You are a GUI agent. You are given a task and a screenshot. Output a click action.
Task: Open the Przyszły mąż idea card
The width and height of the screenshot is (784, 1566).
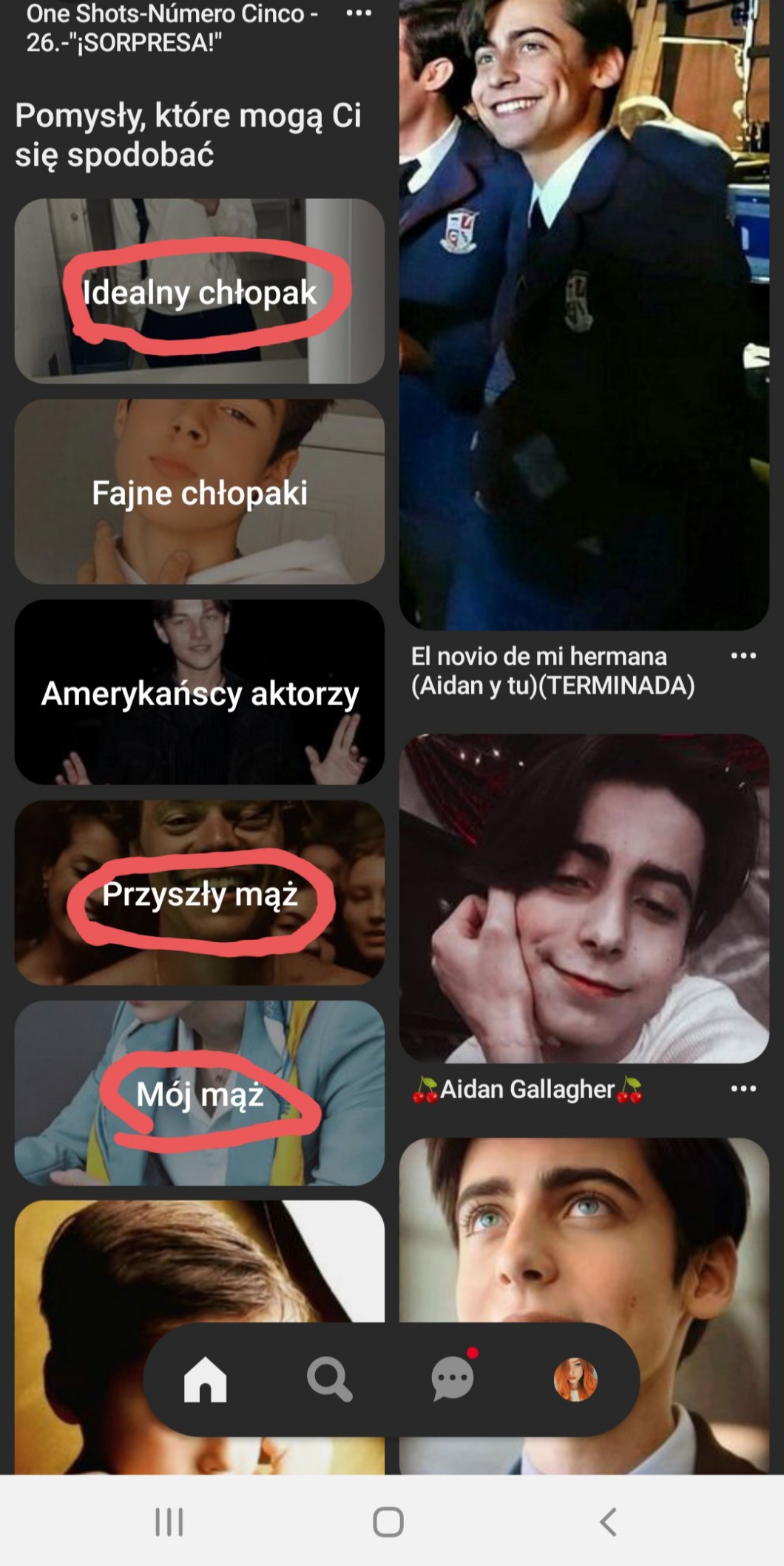click(200, 893)
